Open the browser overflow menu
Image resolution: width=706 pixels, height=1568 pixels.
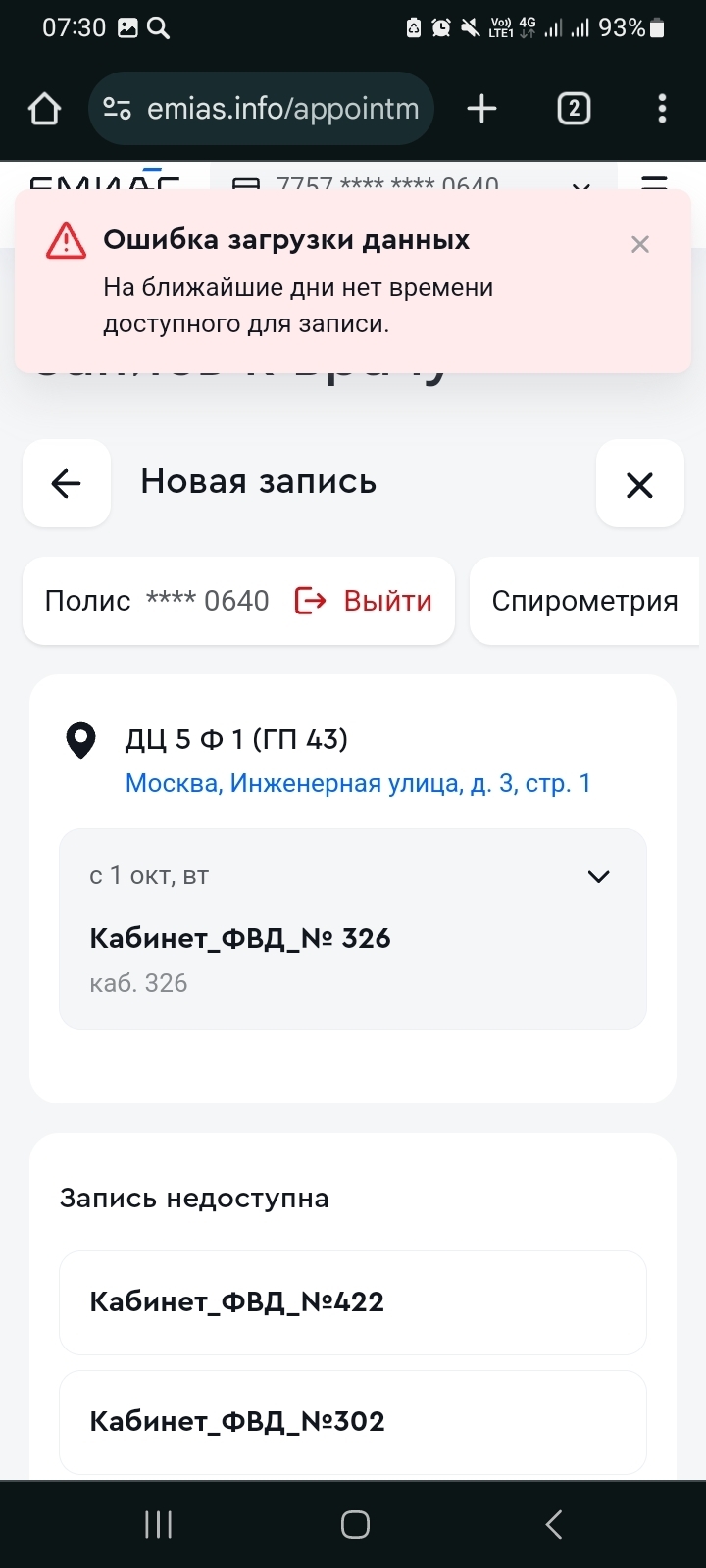[663, 109]
